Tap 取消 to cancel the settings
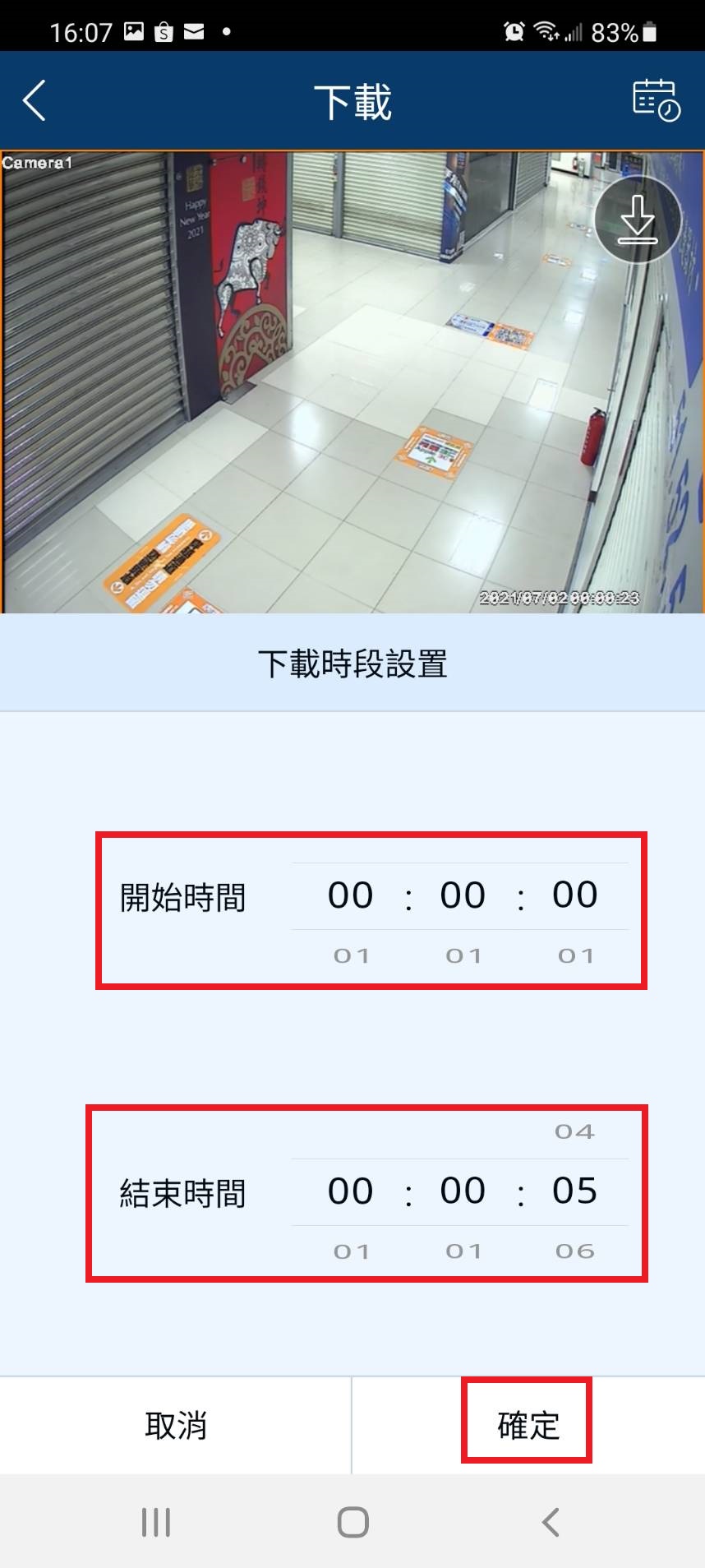Viewport: 705px width, 1568px height. tap(176, 1425)
